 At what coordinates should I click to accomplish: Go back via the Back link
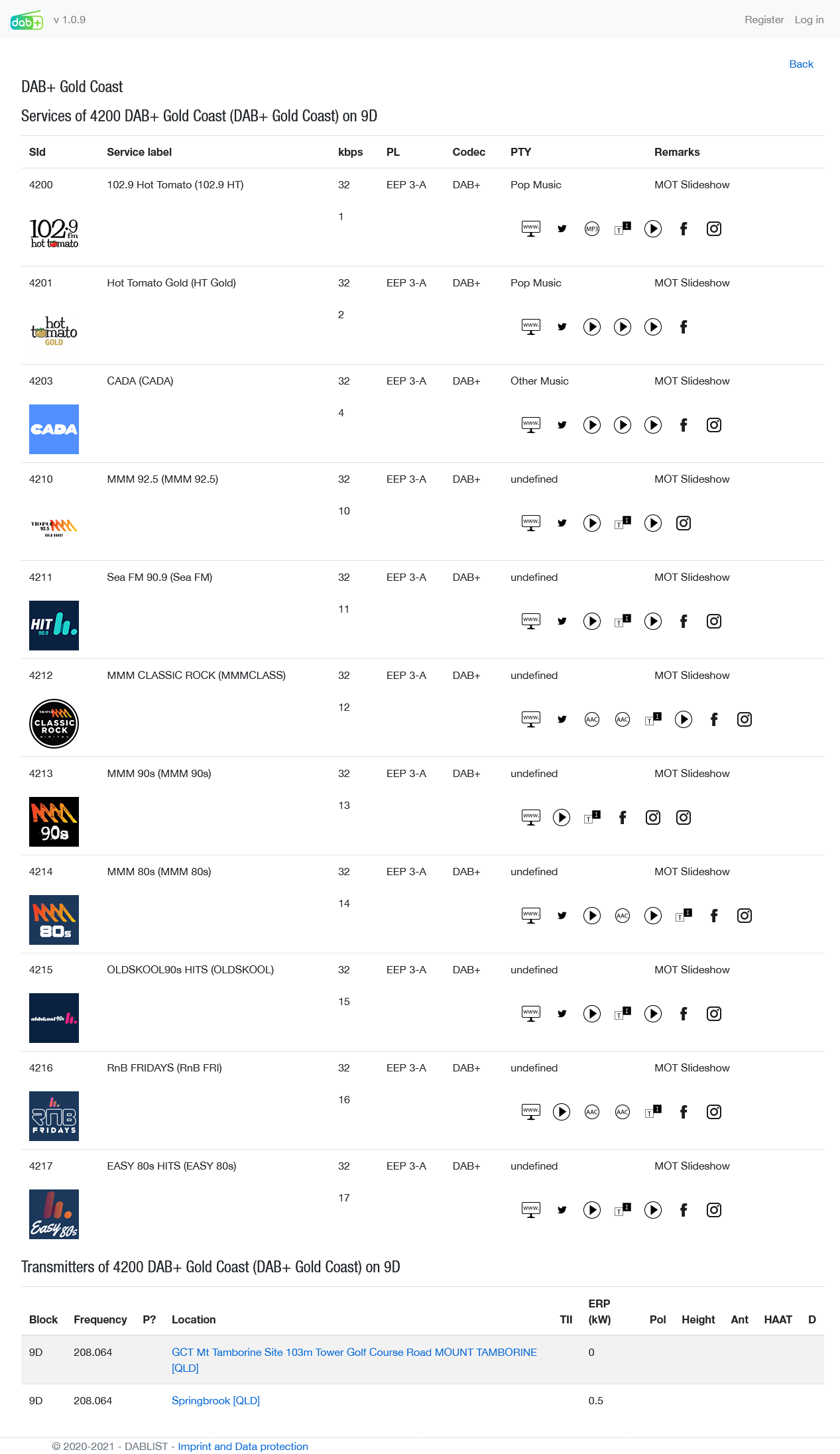(x=801, y=64)
